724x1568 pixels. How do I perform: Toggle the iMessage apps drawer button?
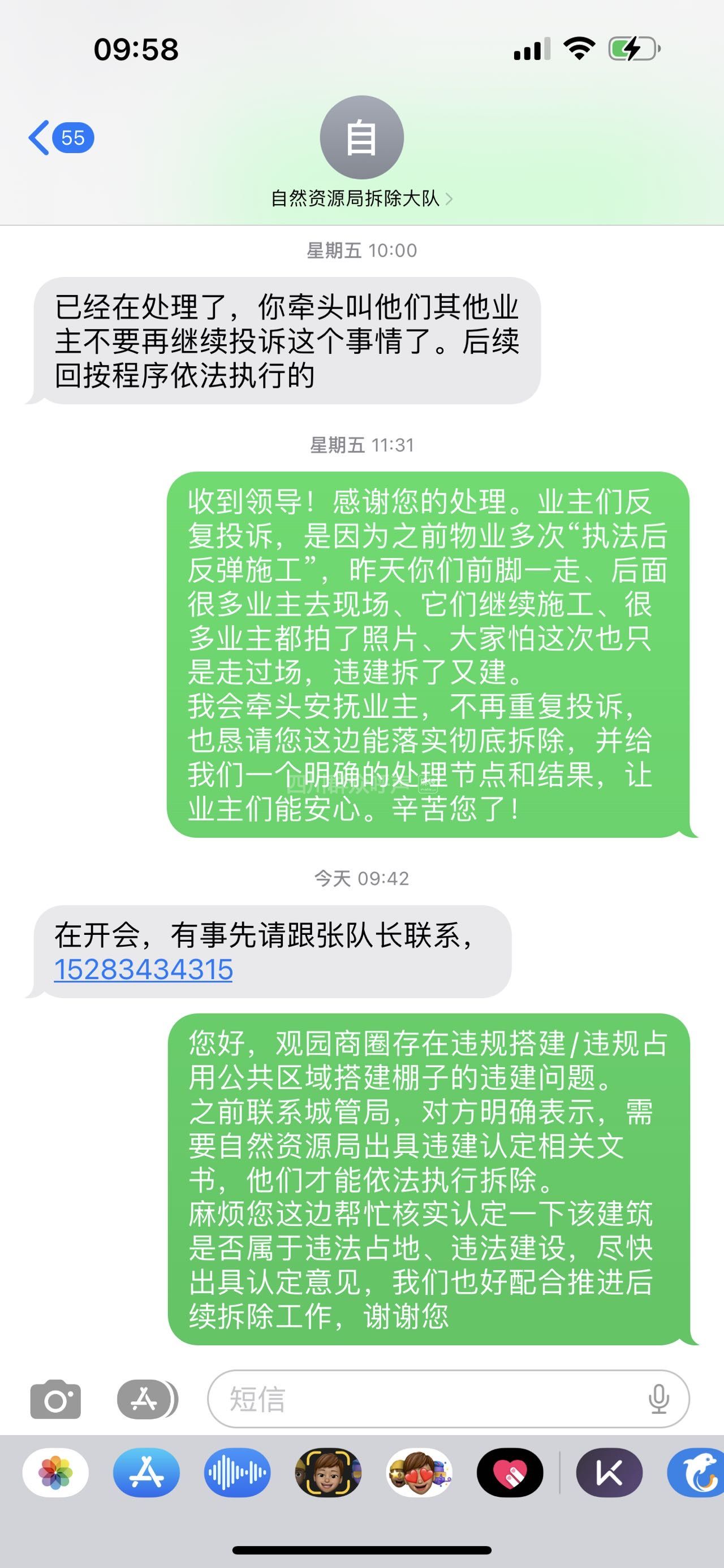[146, 1399]
